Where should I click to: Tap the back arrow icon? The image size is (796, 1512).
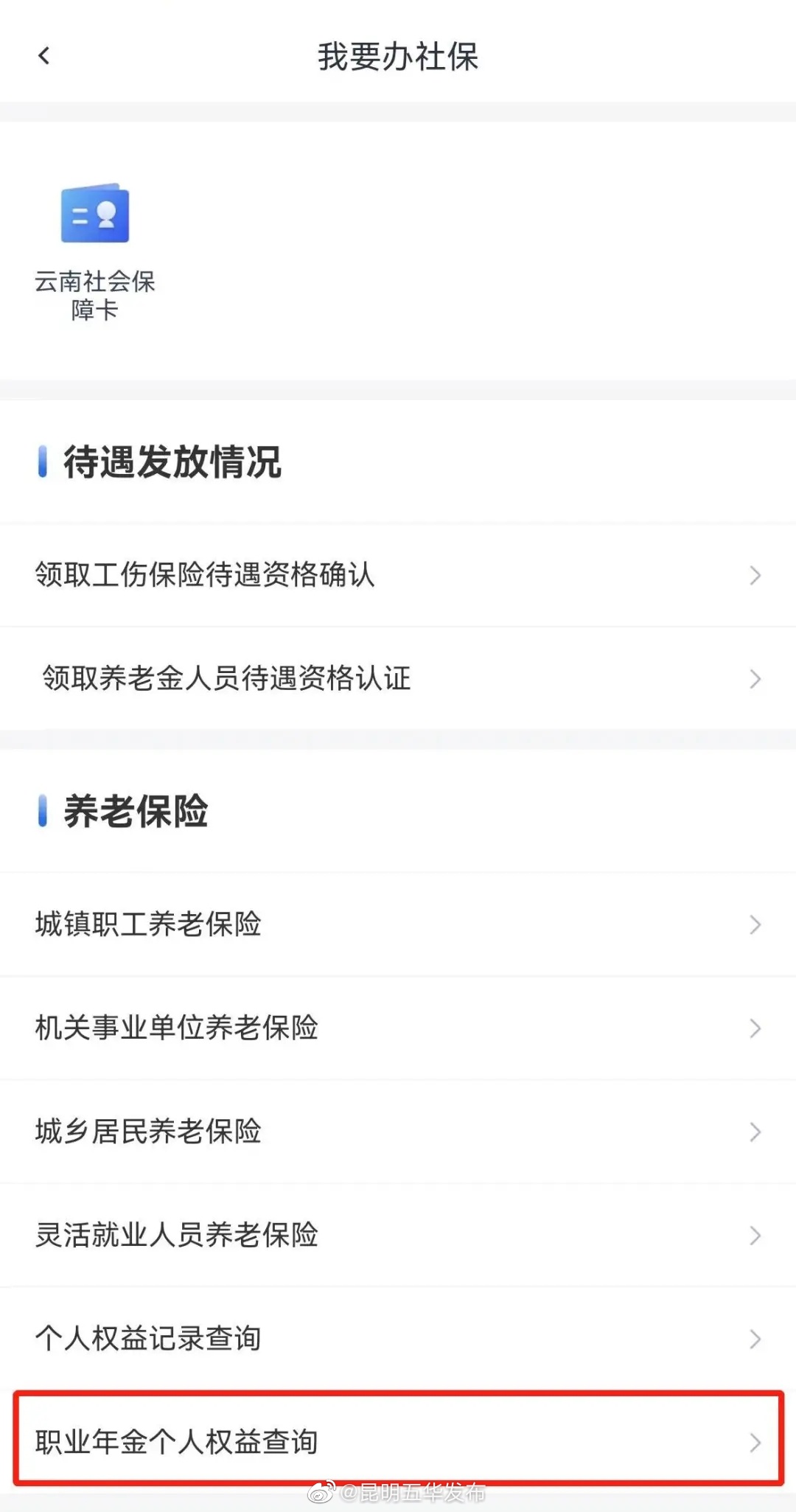[44, 57]
